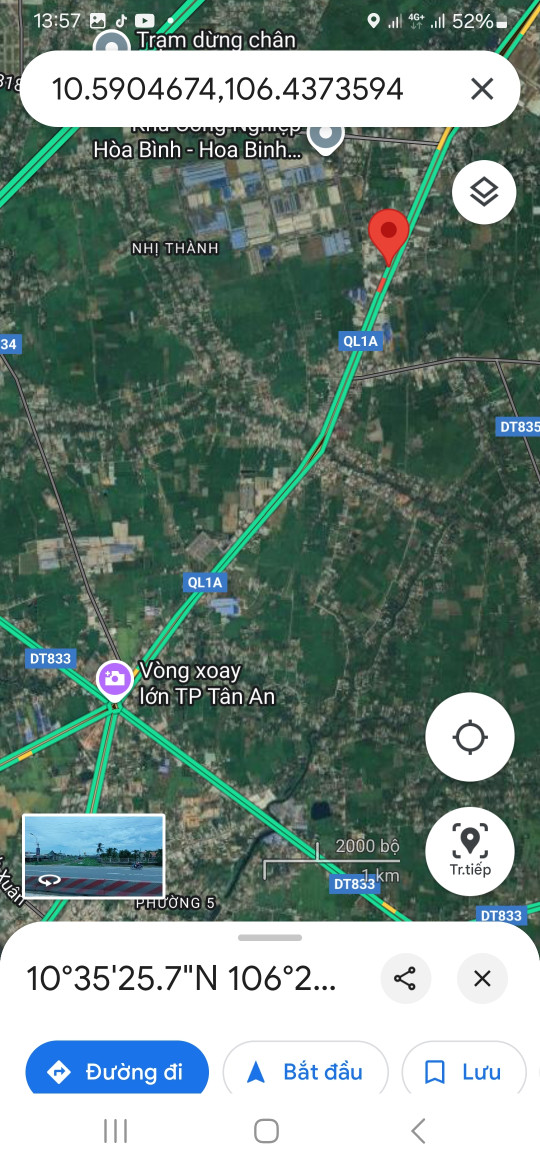Viewport: 540px width, 1170px height.
Task: Get directions with Đường đi
Action: 117,1072
